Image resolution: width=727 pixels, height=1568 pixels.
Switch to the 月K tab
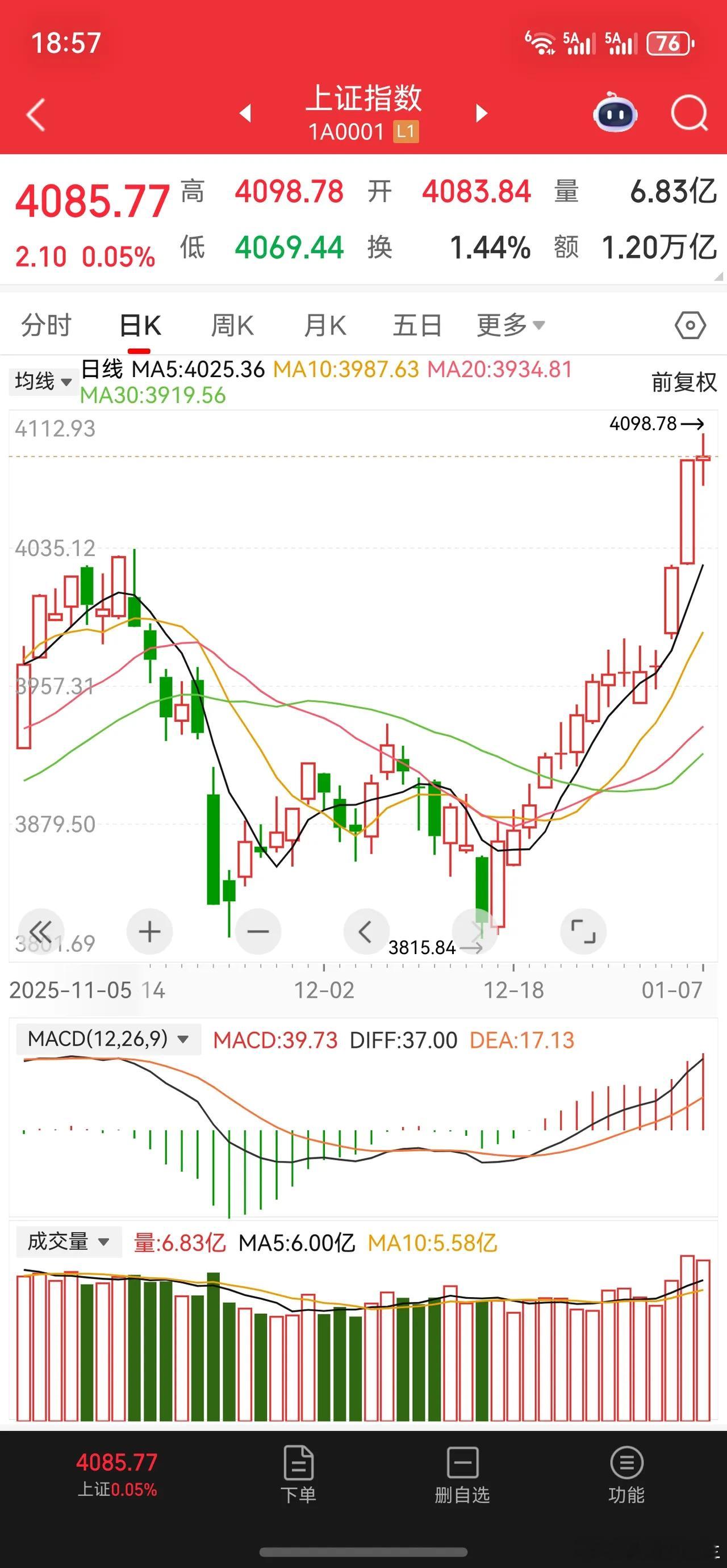pos(324,325)
